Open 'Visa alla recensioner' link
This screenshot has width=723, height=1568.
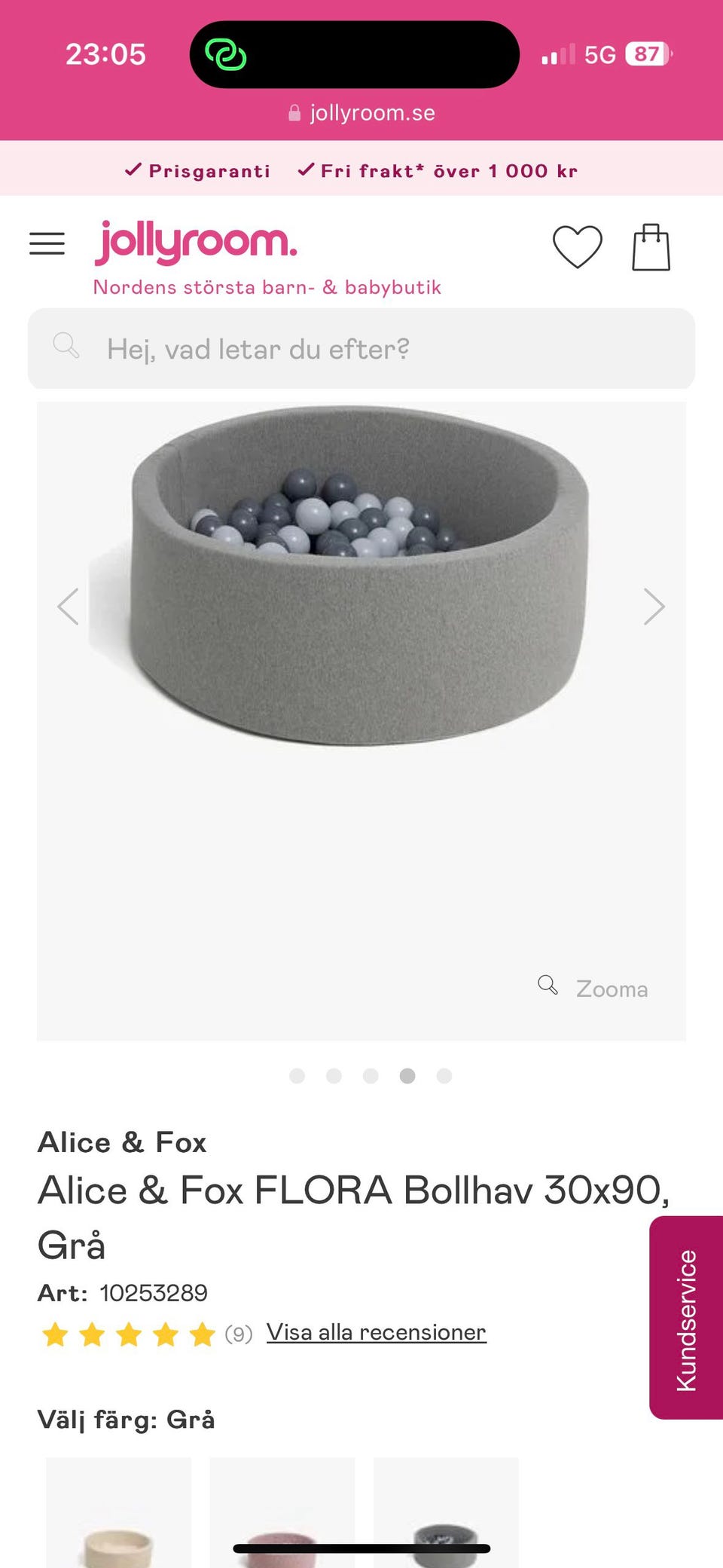(376, 1332)
